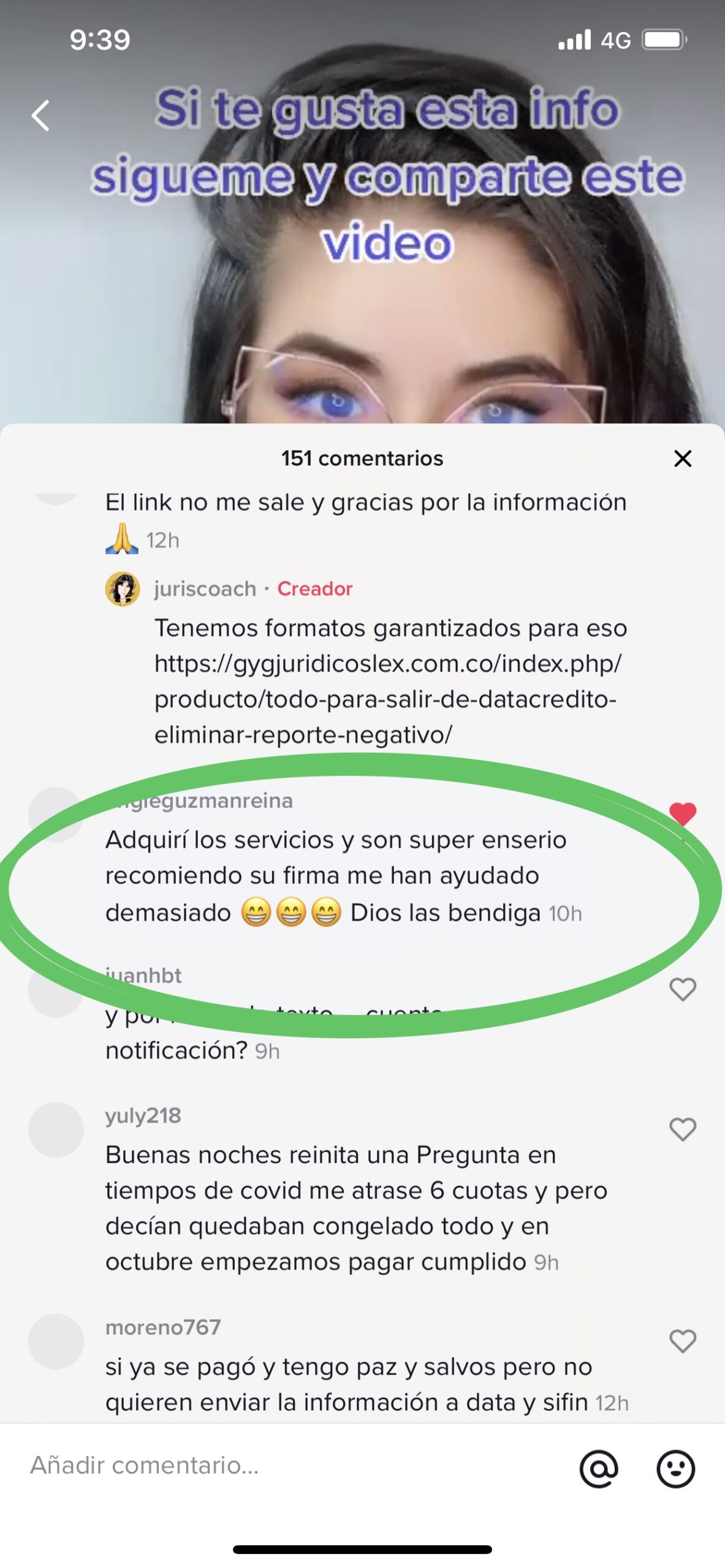This screenshot has width=725, height=1568.
Task: Unlike the comment from guzmanreina
Action: pyautogui.click(x=682, y=814)
